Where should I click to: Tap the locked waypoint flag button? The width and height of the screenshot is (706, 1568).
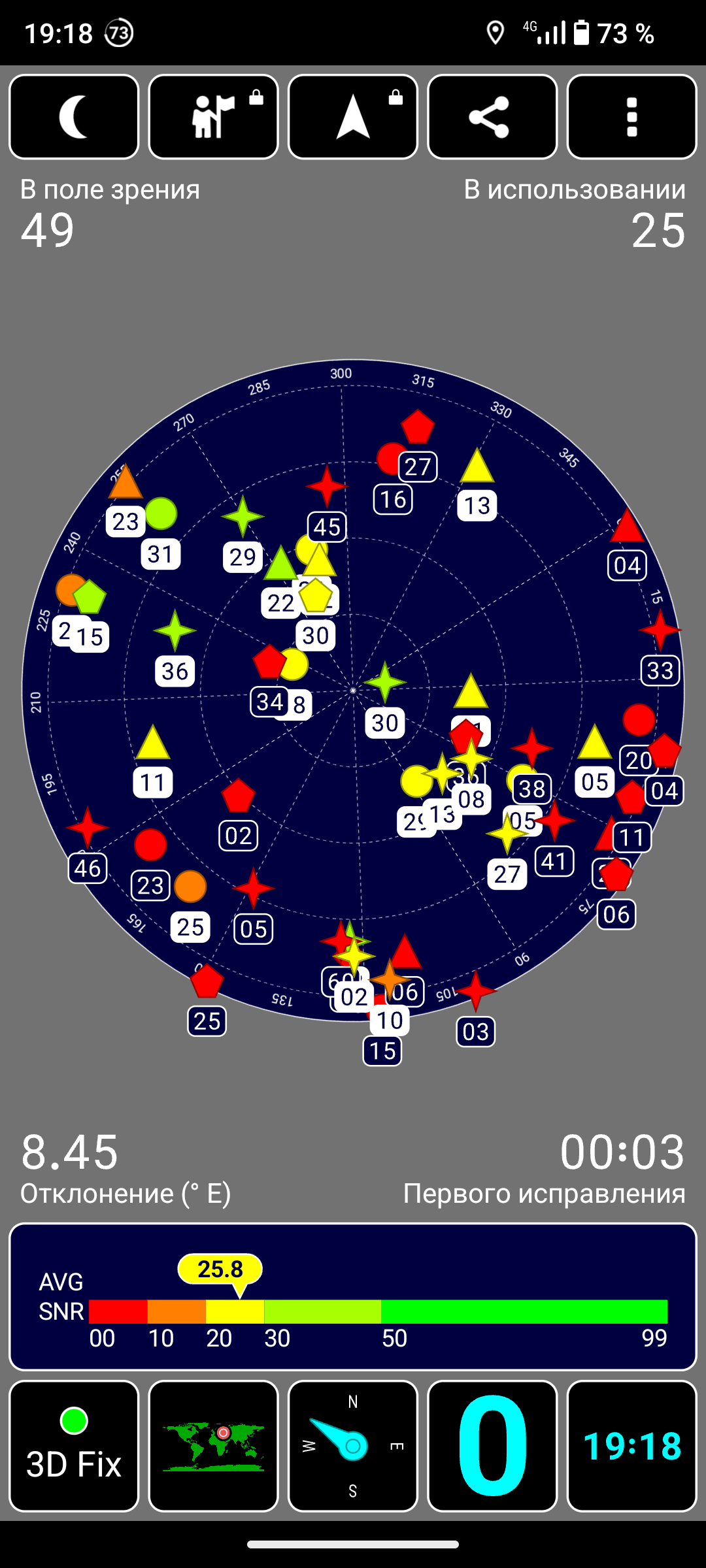click(x=214, y=117)
